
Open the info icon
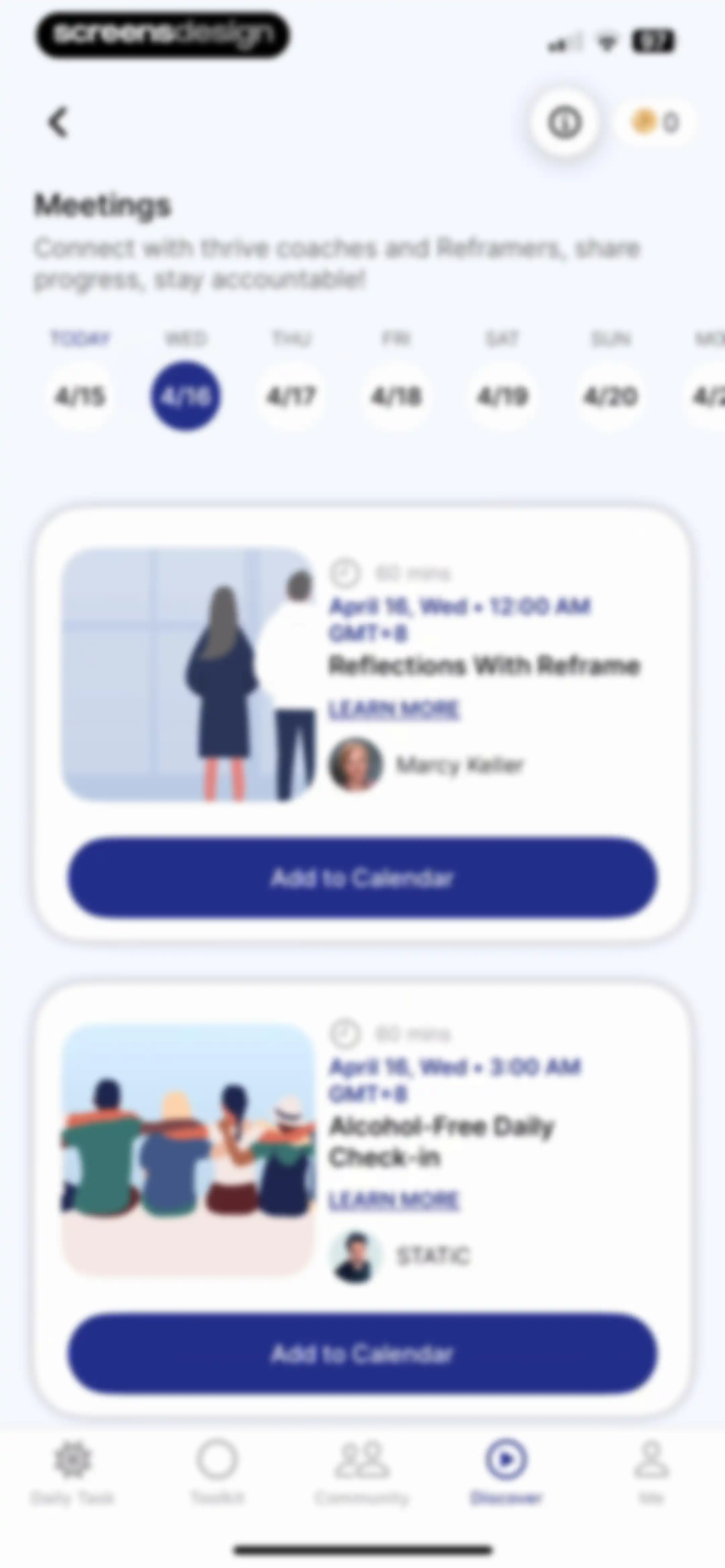tap(564, 122)
